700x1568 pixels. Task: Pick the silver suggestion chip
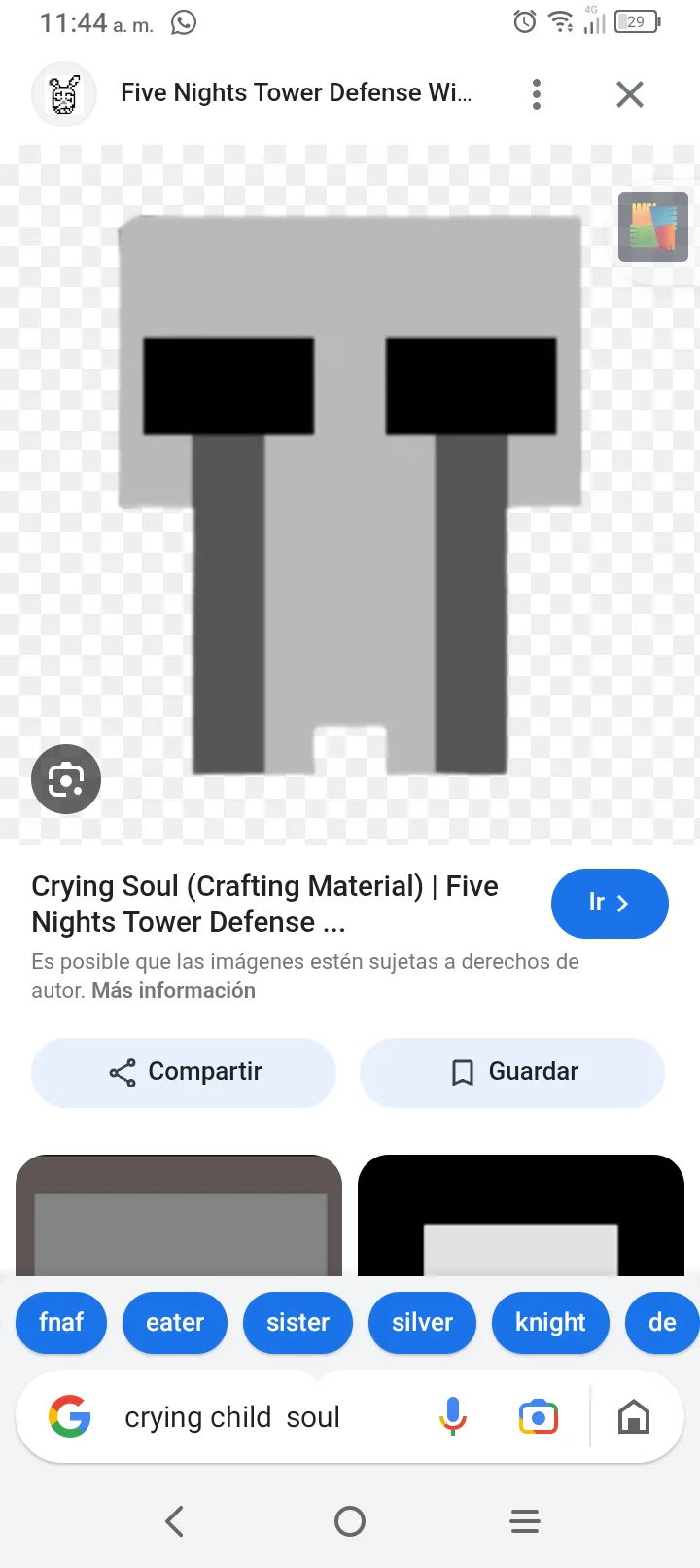click(x=422, y=1322)
